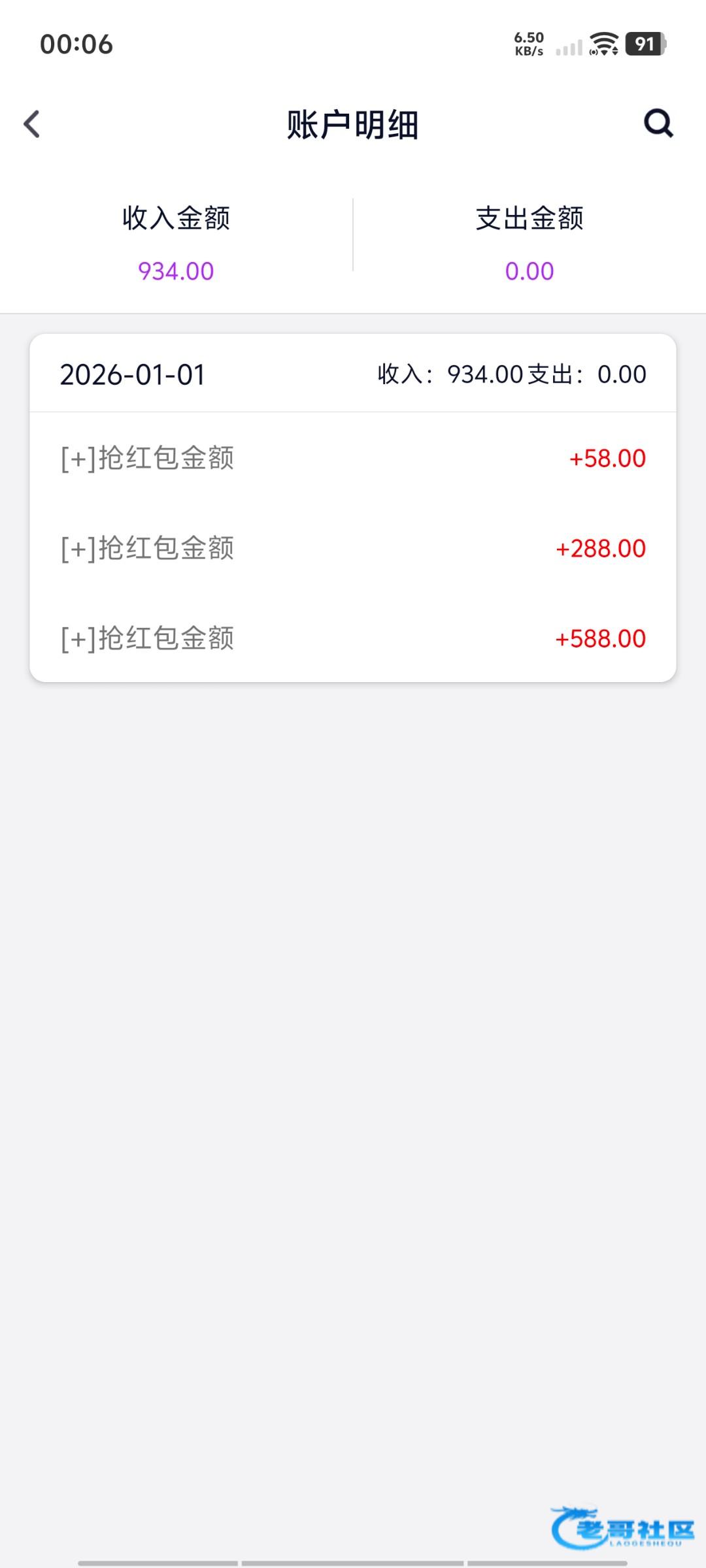Open the +288.00 抢红包金额 record
This screenshot has width=706, height=1568.
[x=353, y=548]
